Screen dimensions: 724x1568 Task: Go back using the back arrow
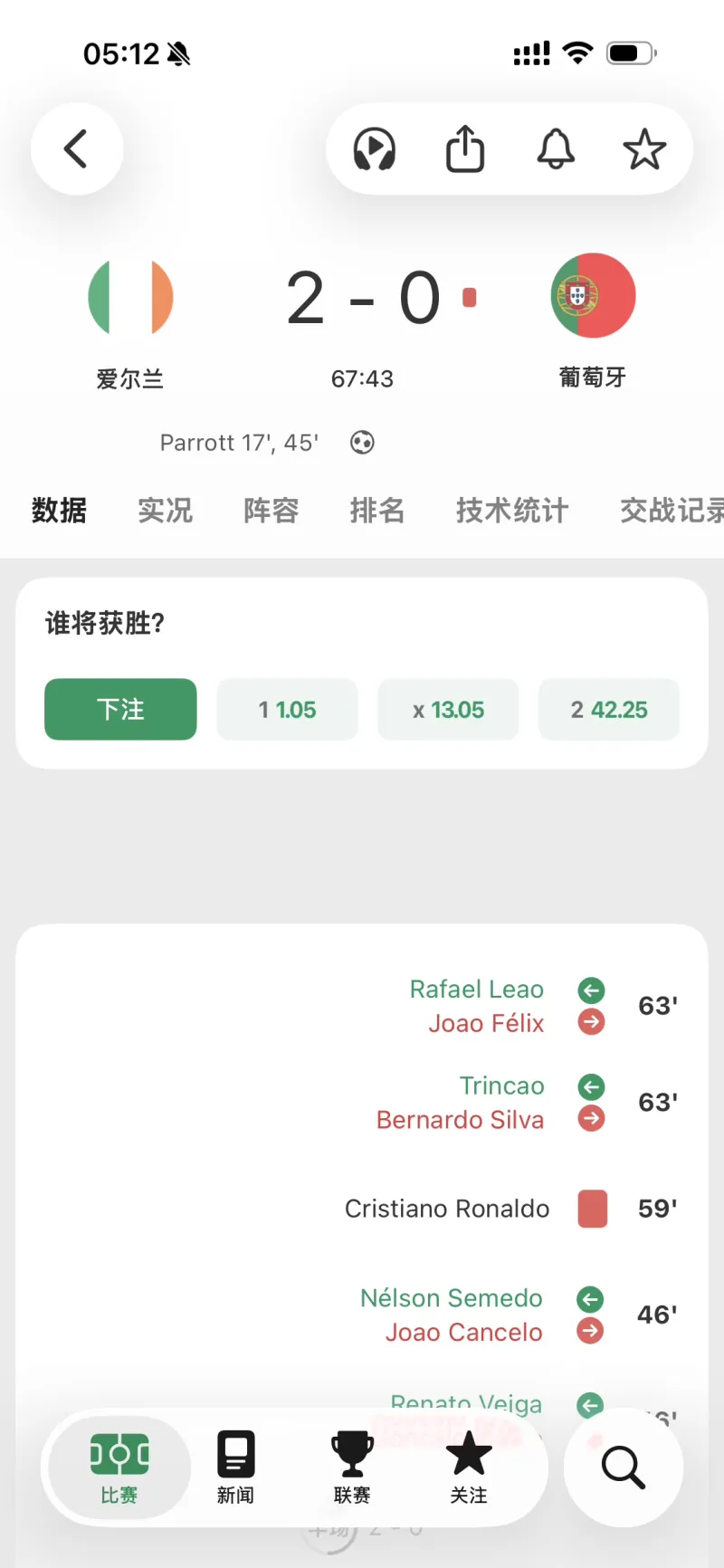coord(77,149)
